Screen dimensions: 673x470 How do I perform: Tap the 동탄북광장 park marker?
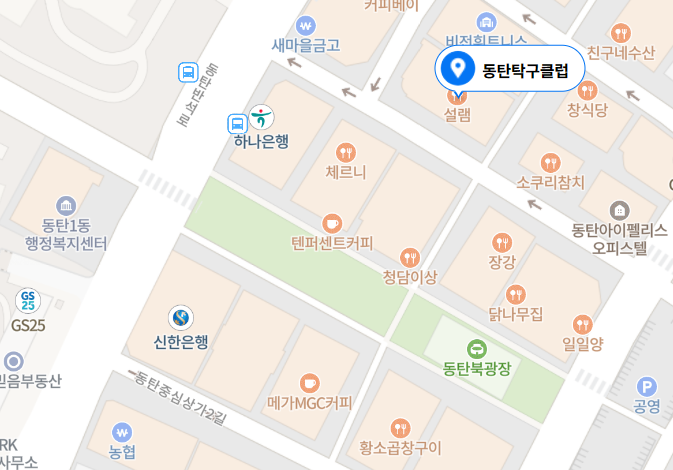click(x=476, y=348)
